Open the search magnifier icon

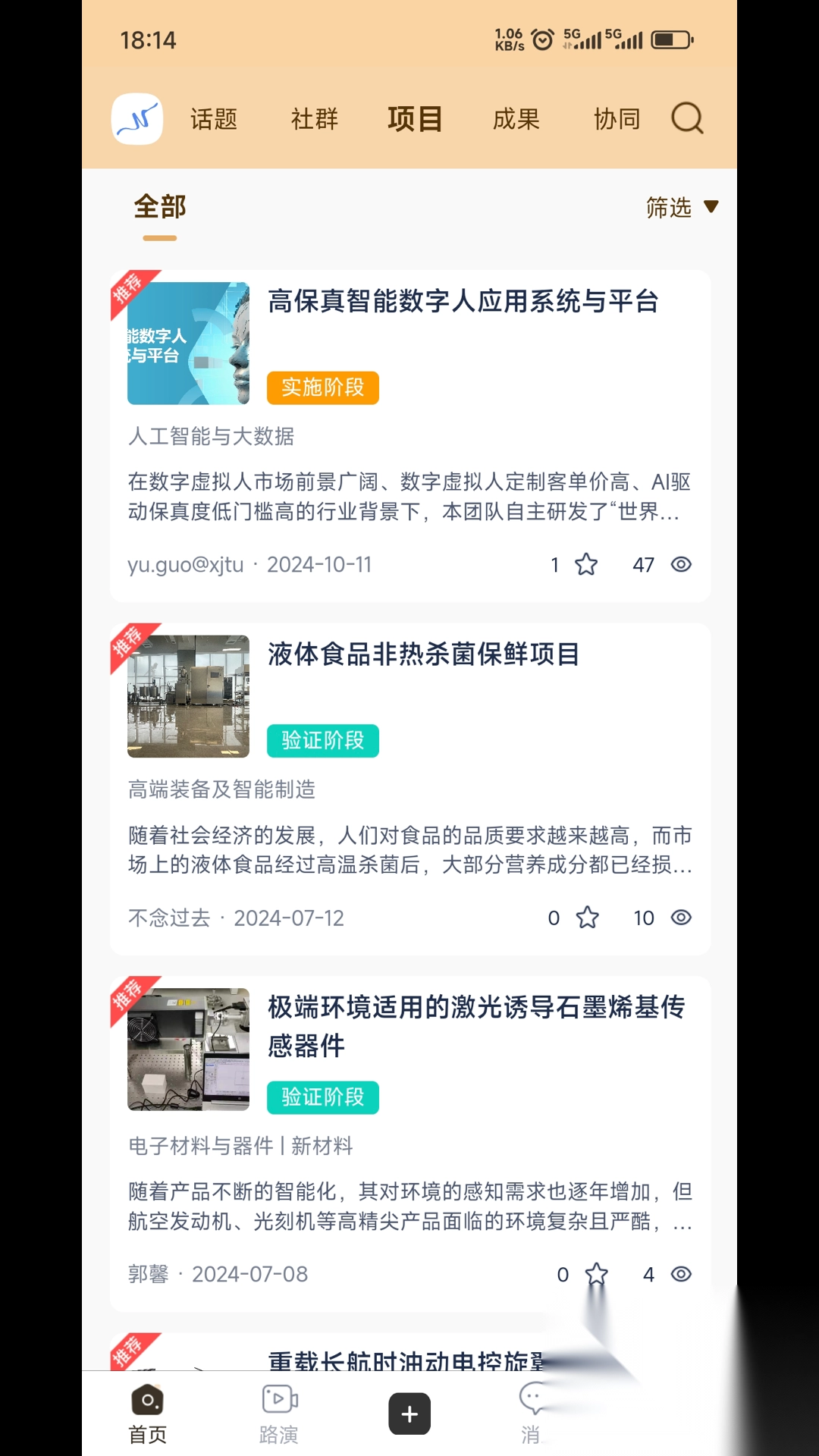pos(686,119)
